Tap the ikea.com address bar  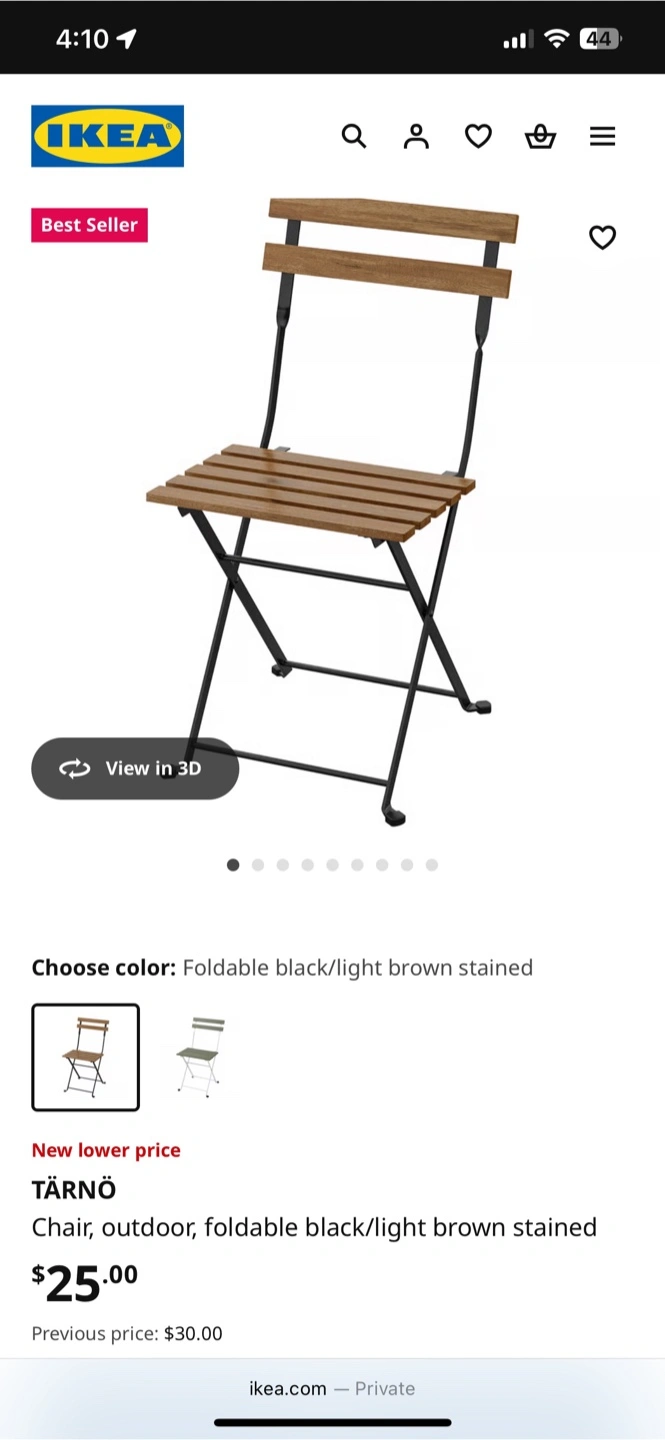click(x=332, y=1388)
